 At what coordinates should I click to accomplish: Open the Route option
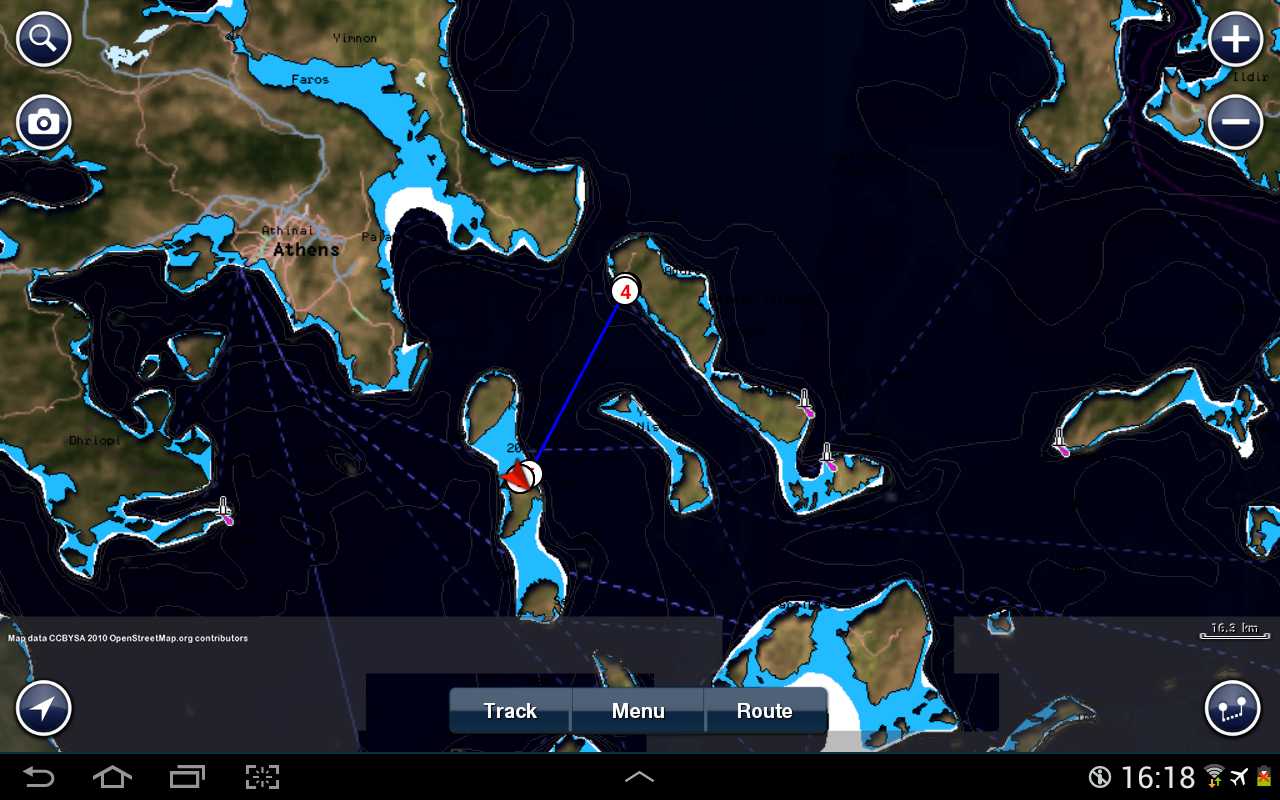coord(765,711)
